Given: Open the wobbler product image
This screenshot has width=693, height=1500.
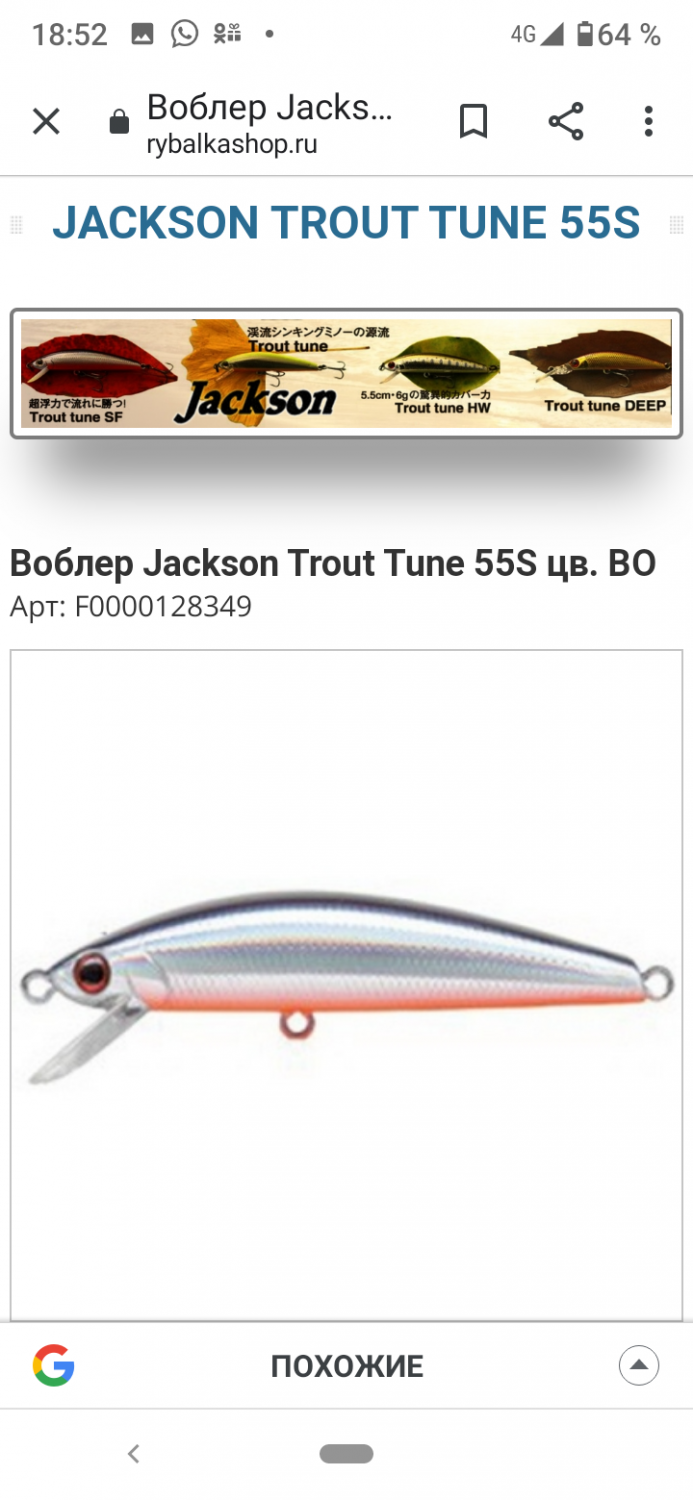Looking at the screenshot, I should [346, 985].
